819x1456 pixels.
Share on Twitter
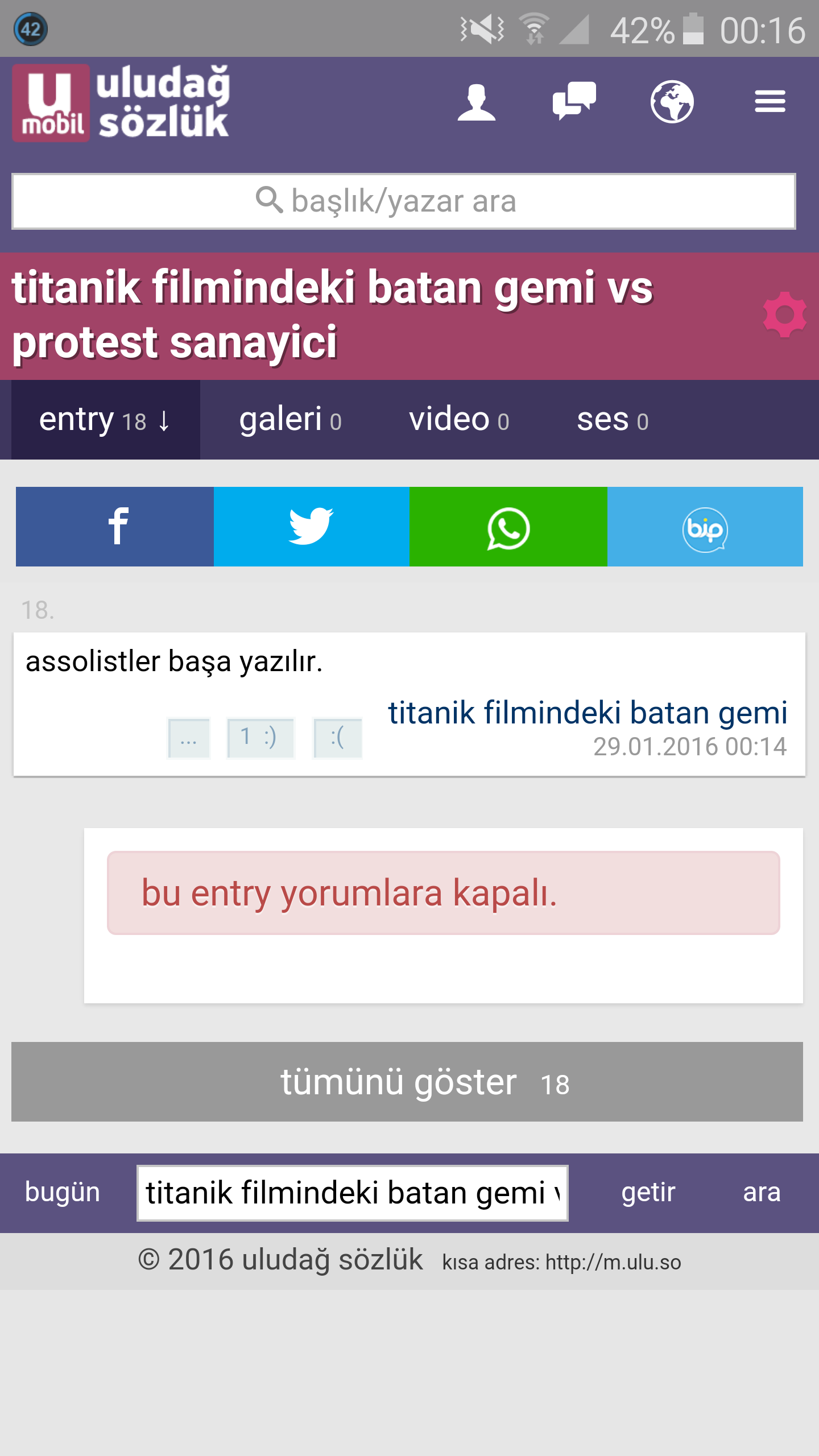(x=312, y=527)
